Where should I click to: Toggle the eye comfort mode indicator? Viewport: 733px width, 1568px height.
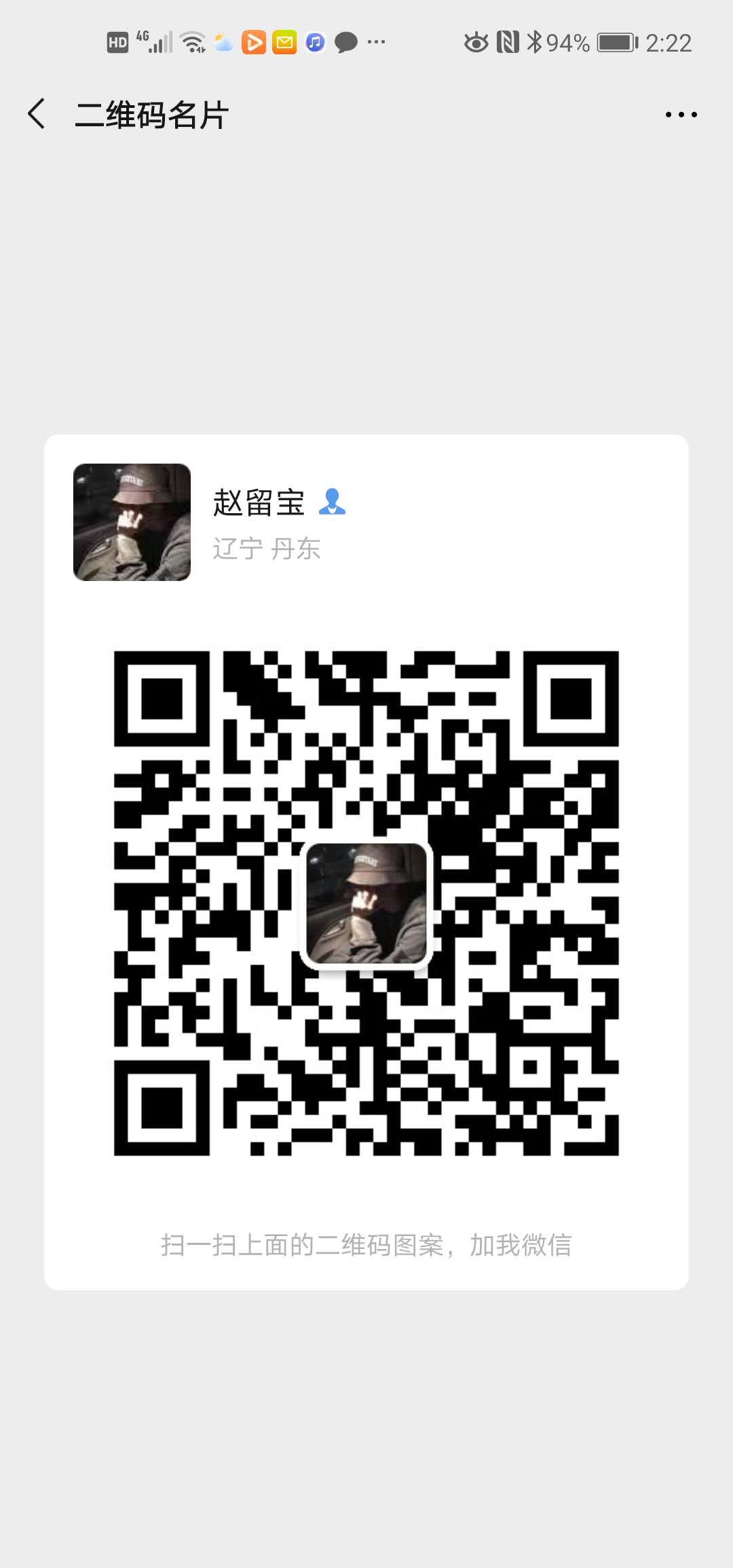(476, 42)
